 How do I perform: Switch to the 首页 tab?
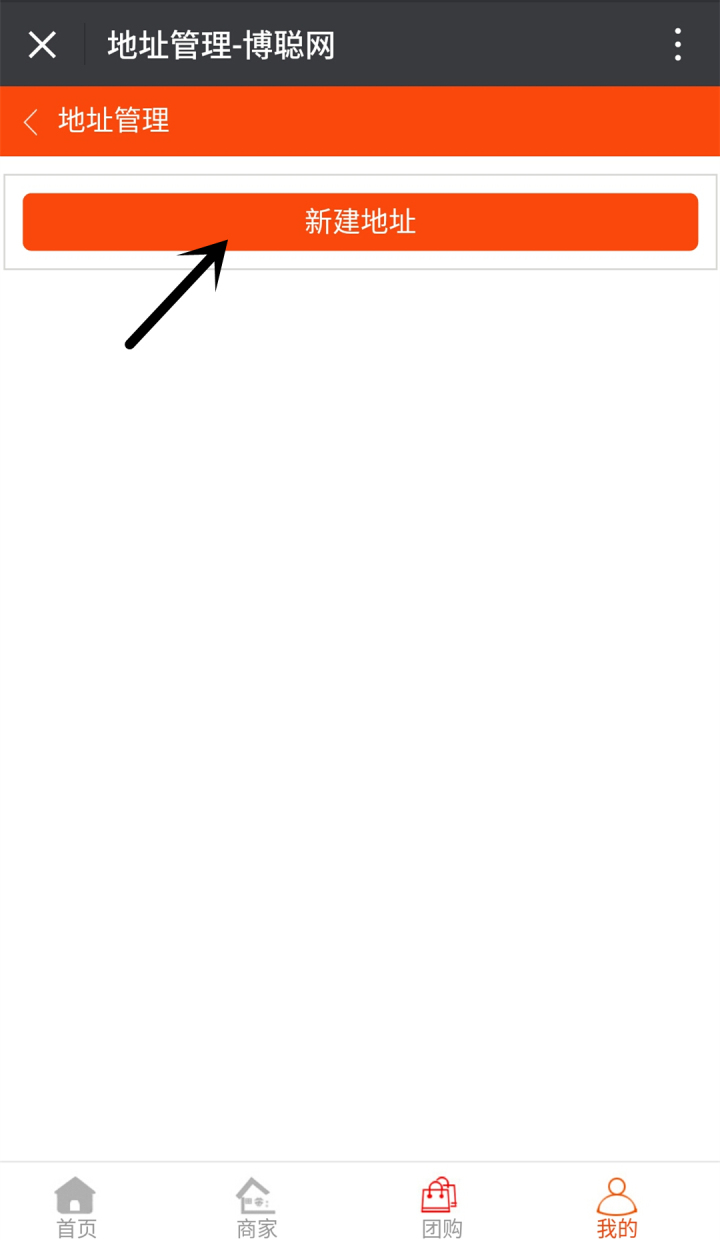point(76,1206)
